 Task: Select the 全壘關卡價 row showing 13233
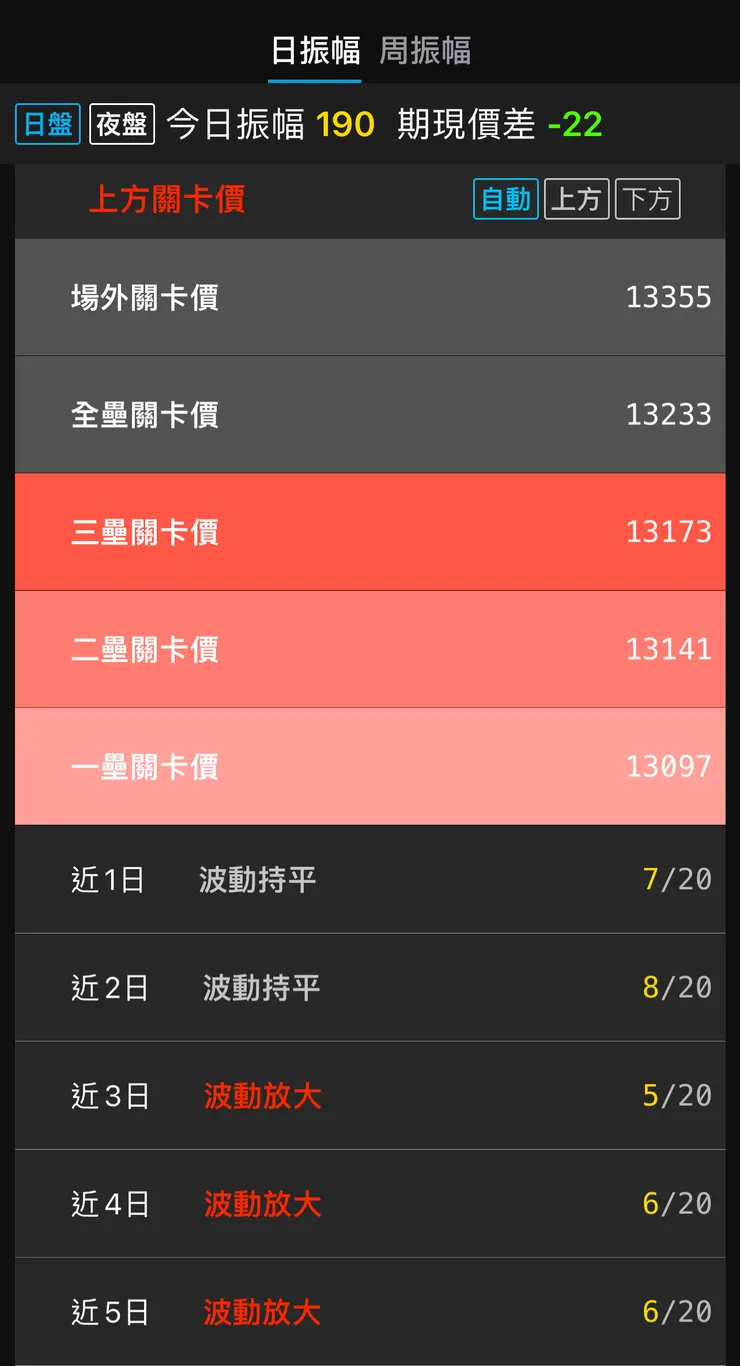coord(370,414)
